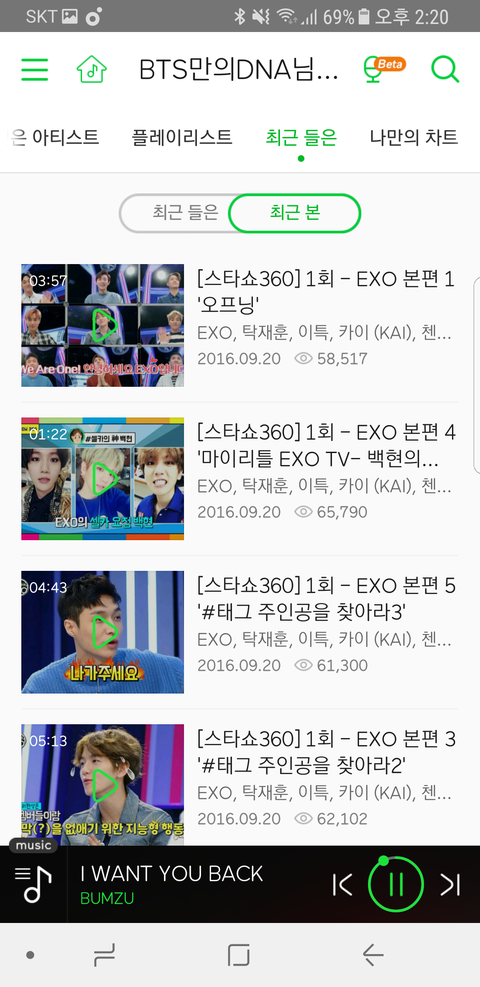Open the search magnifier
Viewport: 480px width, 987px height.
(445, 69)
